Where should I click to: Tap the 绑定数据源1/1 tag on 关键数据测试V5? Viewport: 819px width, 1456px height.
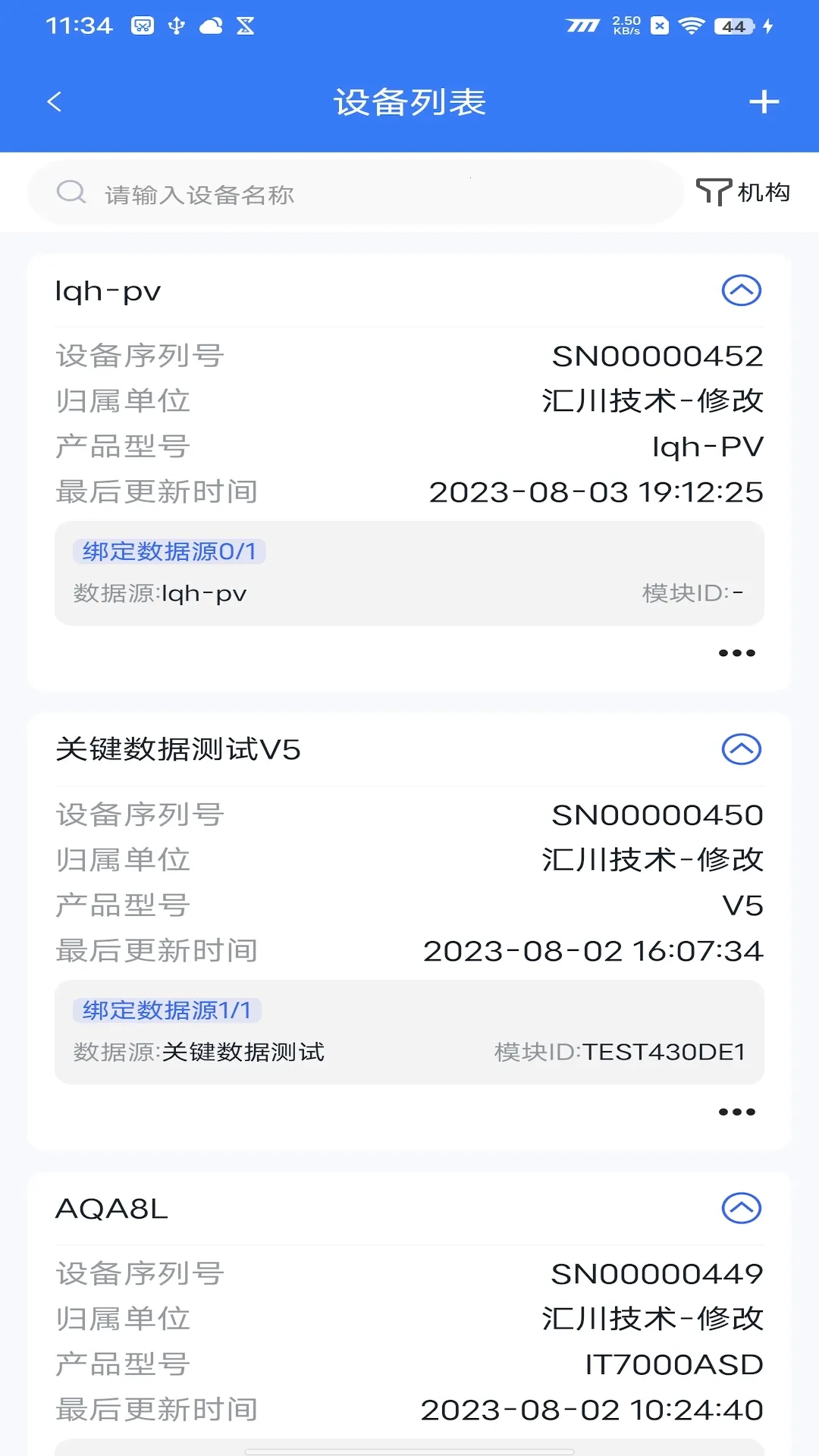[168, 1010]
